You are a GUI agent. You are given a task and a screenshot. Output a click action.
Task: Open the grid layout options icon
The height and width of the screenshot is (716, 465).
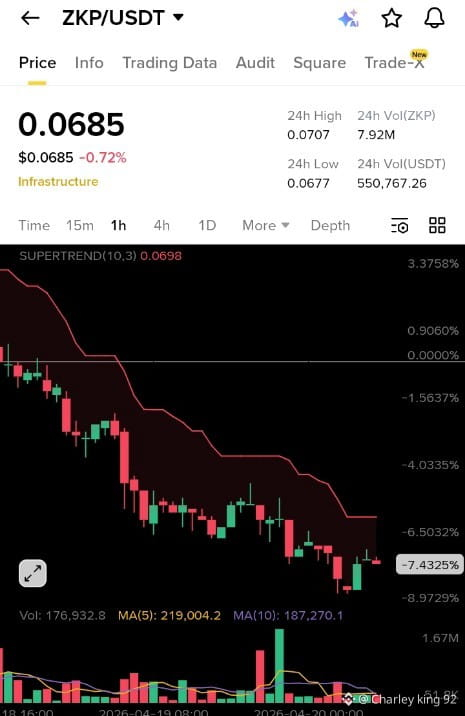[x=437, y=226]
